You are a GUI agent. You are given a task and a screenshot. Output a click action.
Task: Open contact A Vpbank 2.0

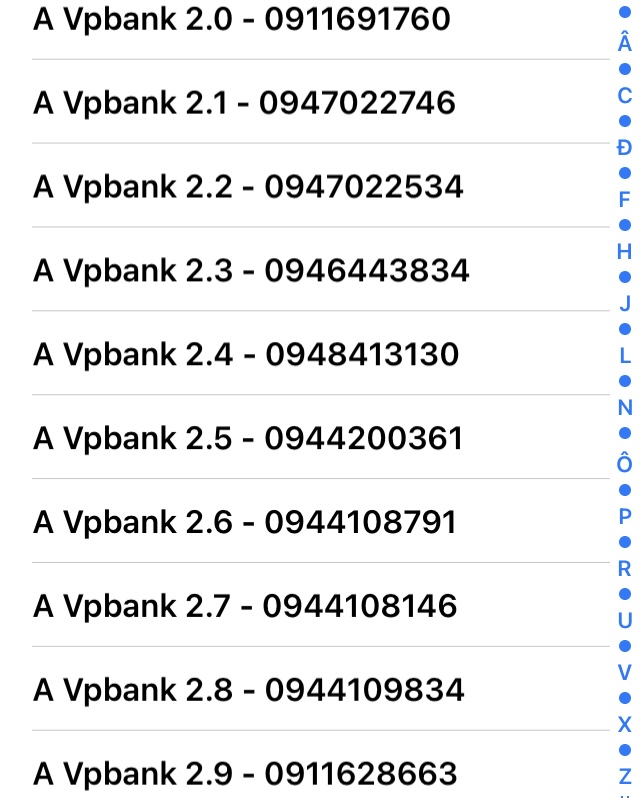242,18
